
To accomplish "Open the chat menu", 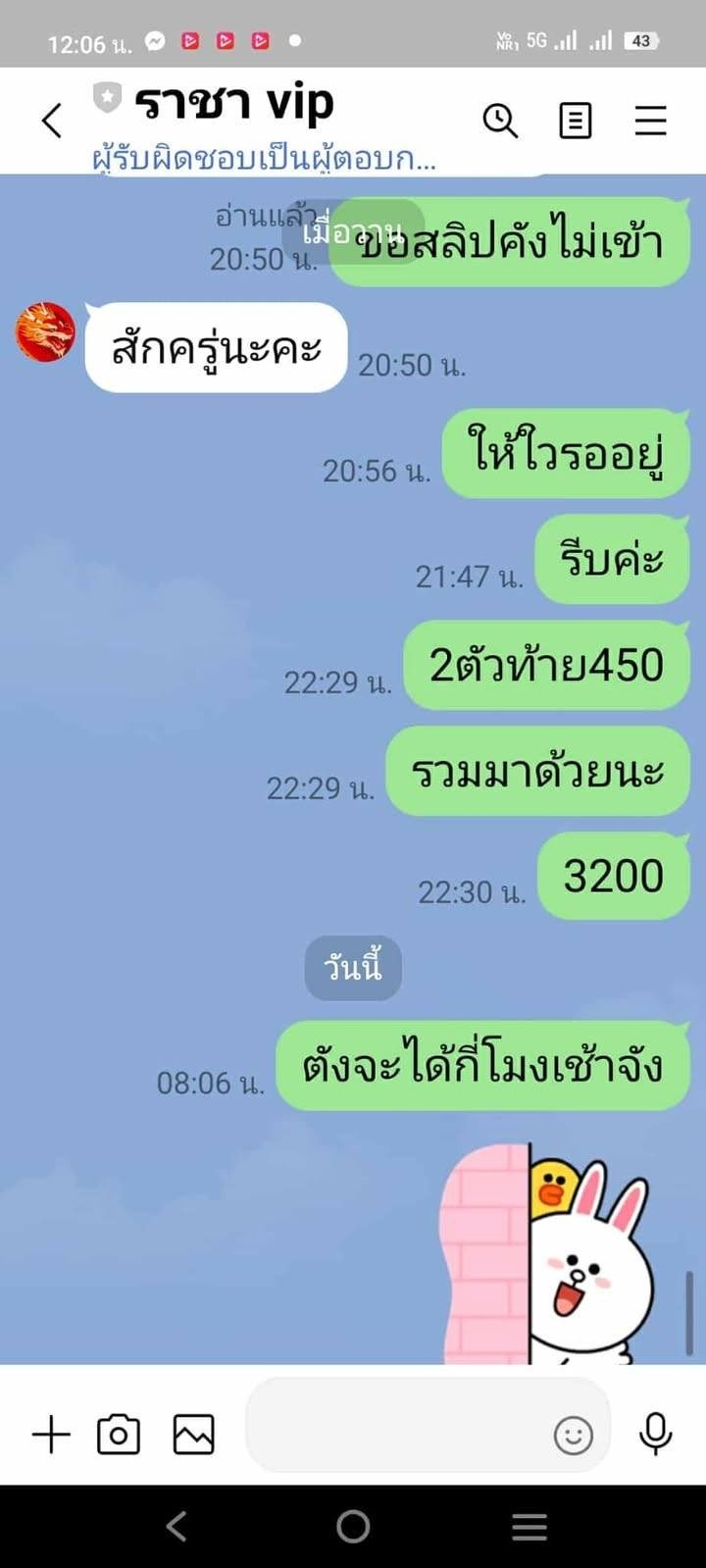I will coord(650,122).
